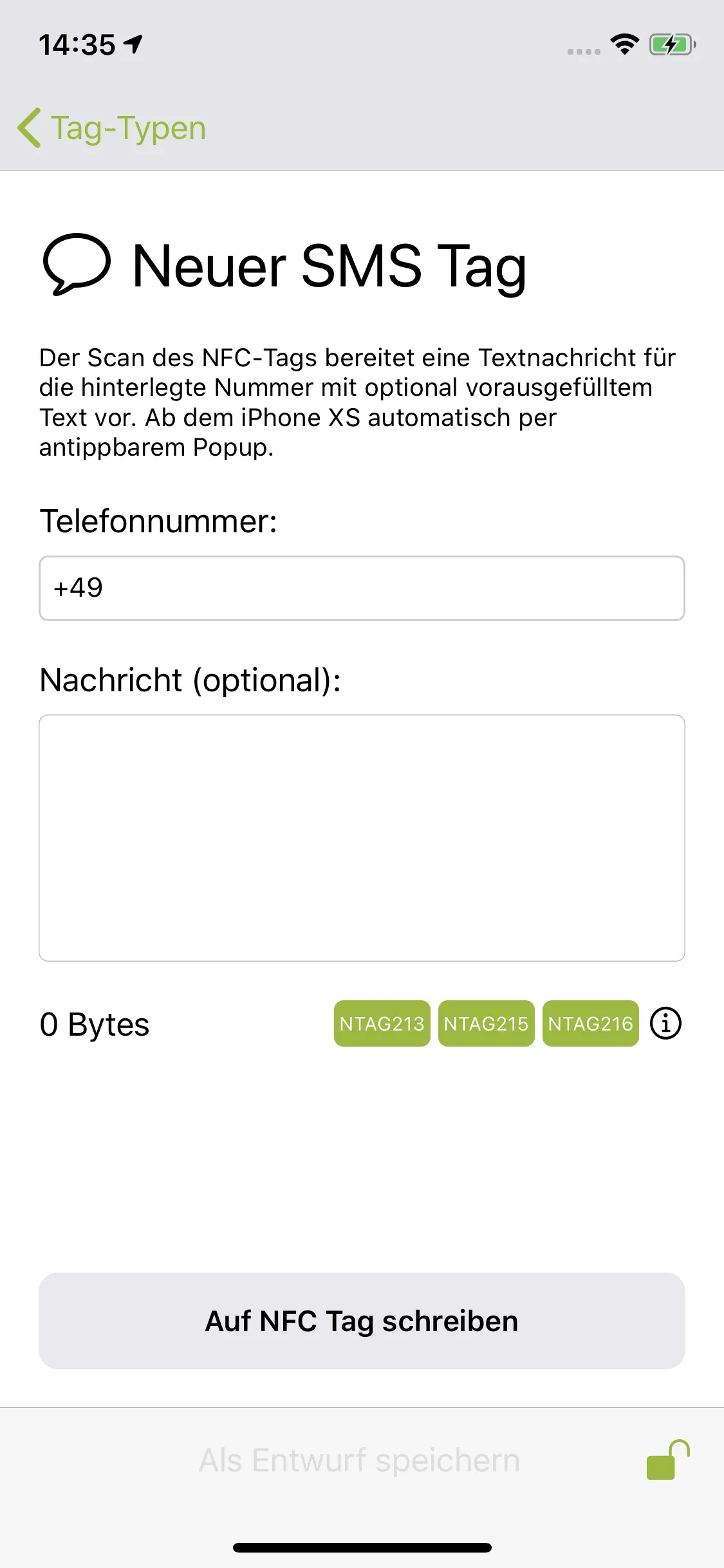
Task: Tap Als Entwurf speichern
Action: point(359,1460)
